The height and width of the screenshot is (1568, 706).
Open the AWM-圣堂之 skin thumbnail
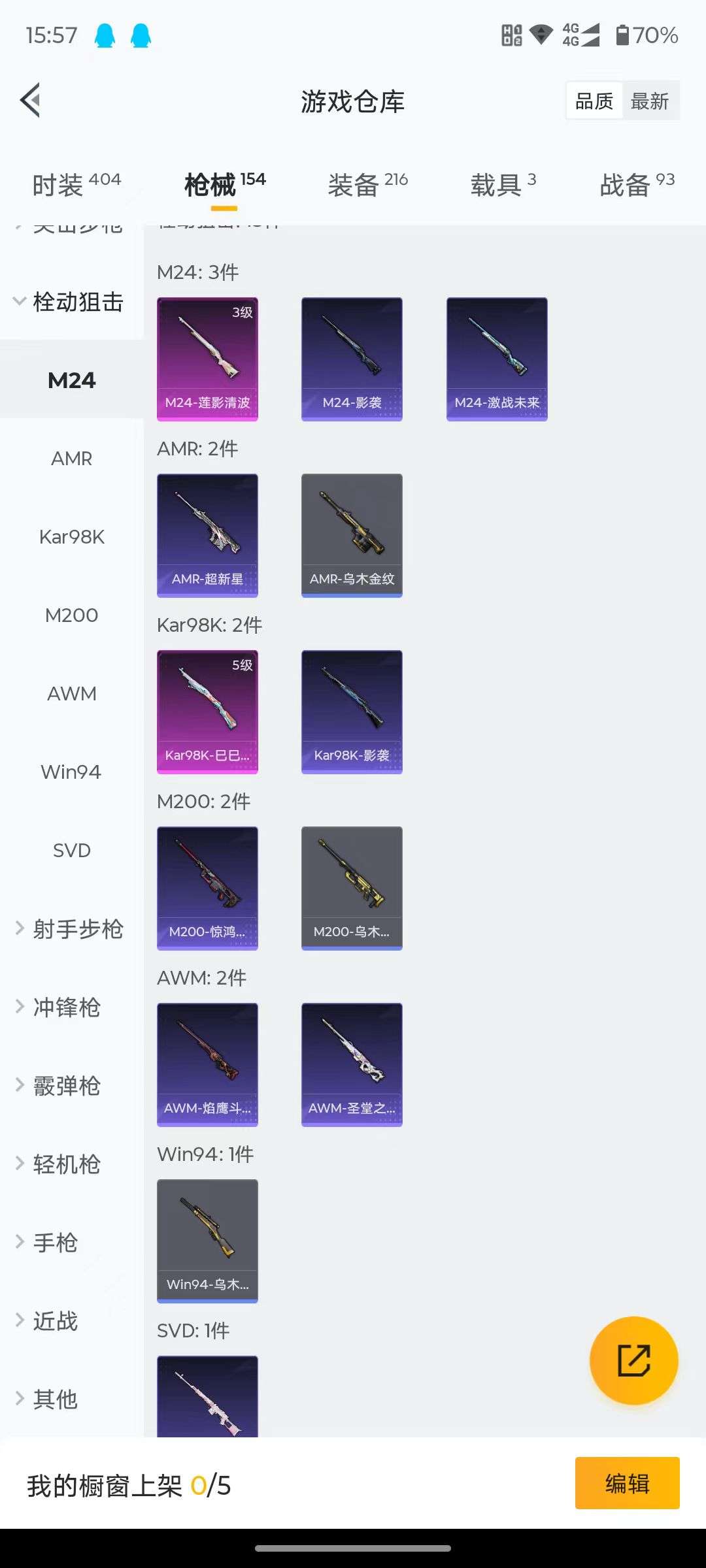[351, 1064]
